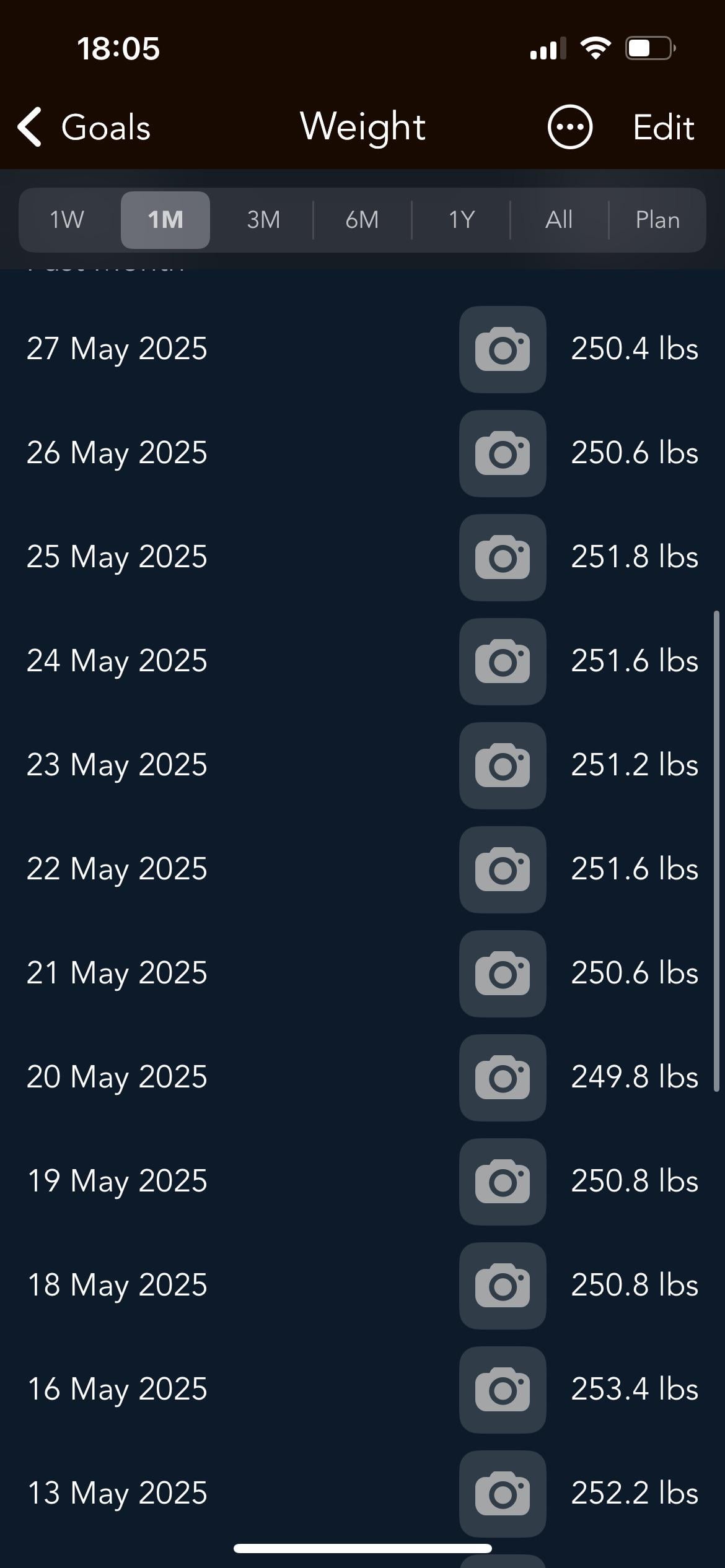
Task: View the 20 May 2025 entry of 249.8 lbs
Action: (x=362, y=1078)
